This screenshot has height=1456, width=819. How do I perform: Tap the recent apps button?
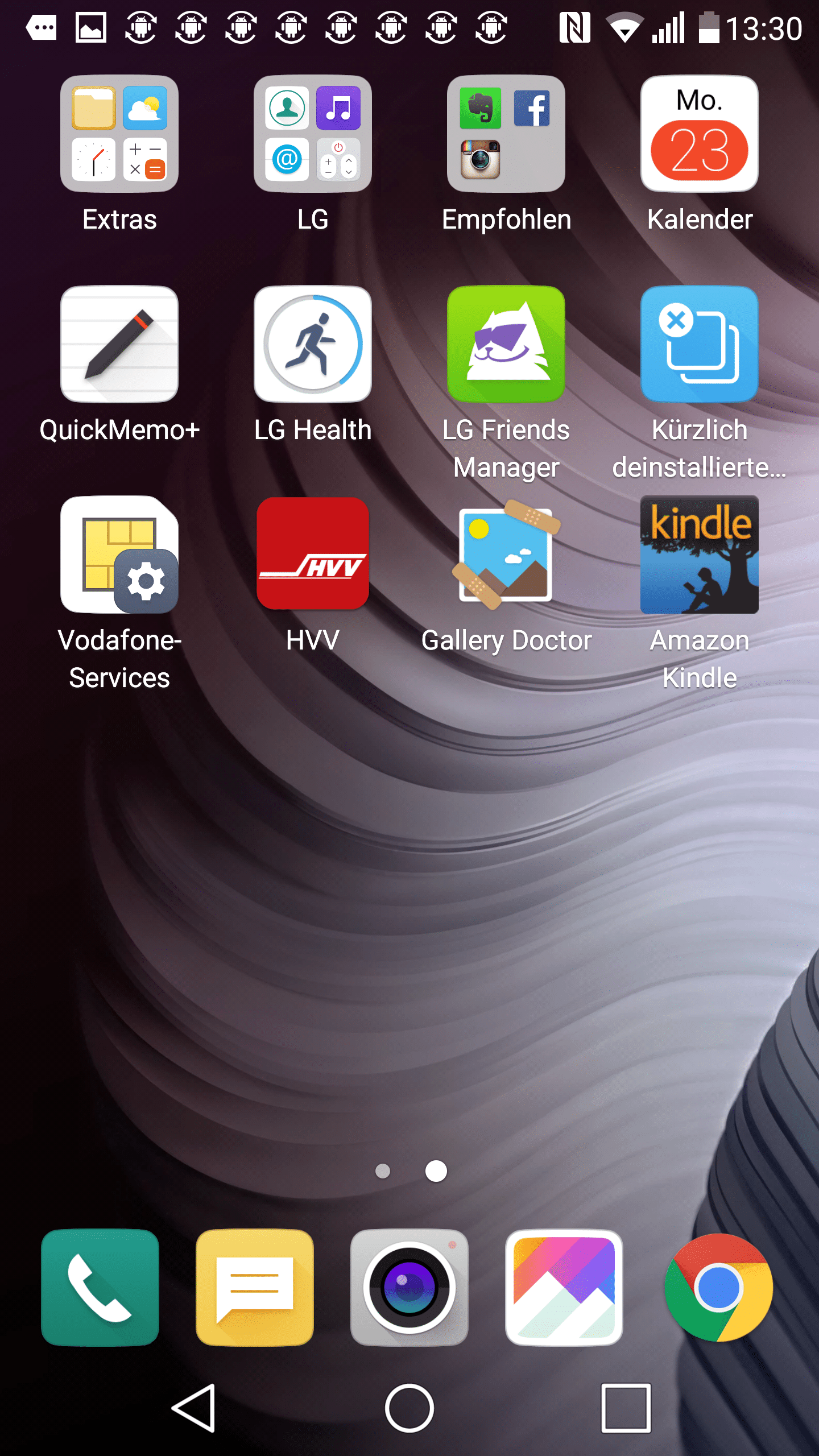click(626, 1408)
